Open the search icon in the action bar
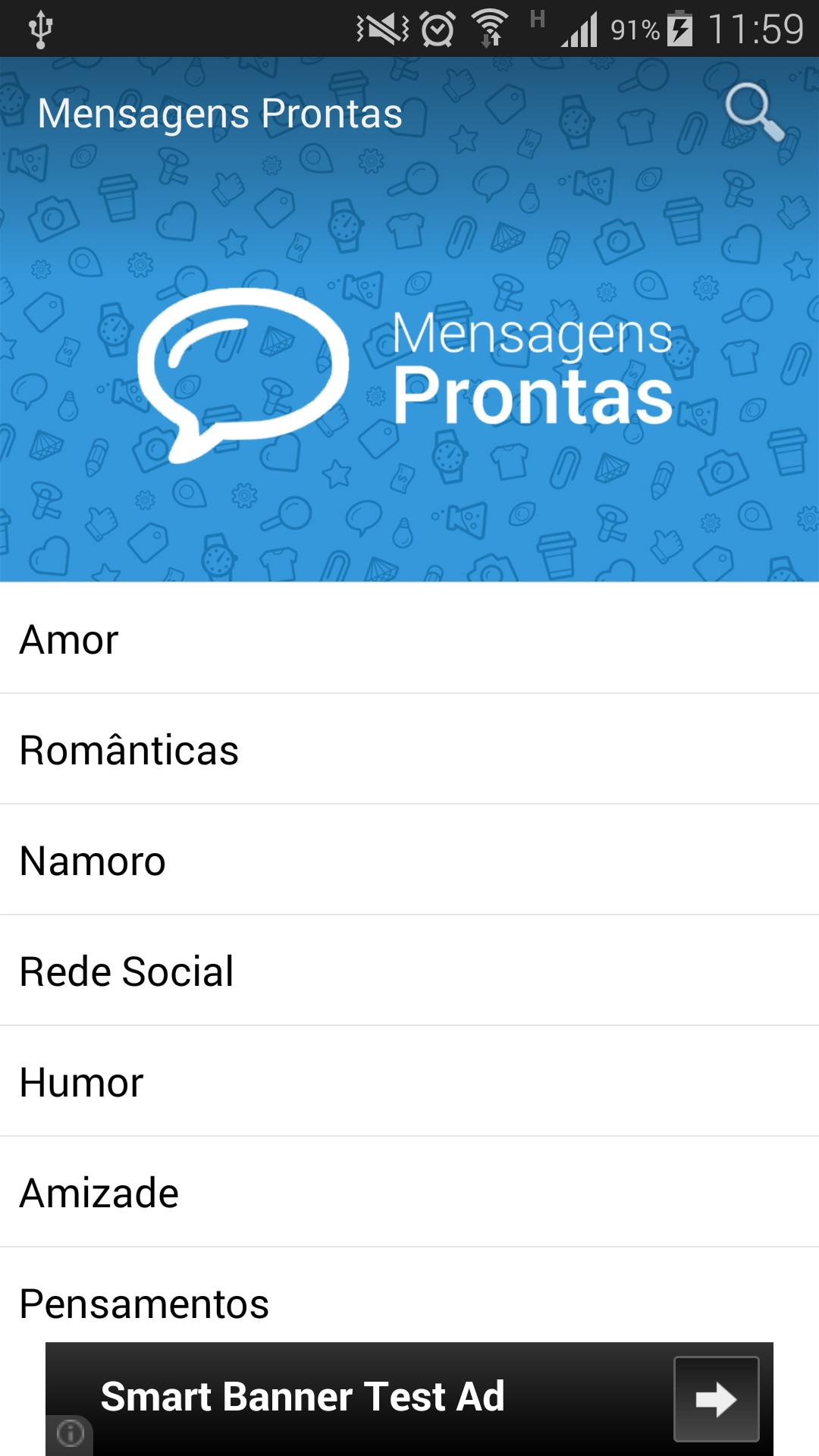 (x=754, y=112)
